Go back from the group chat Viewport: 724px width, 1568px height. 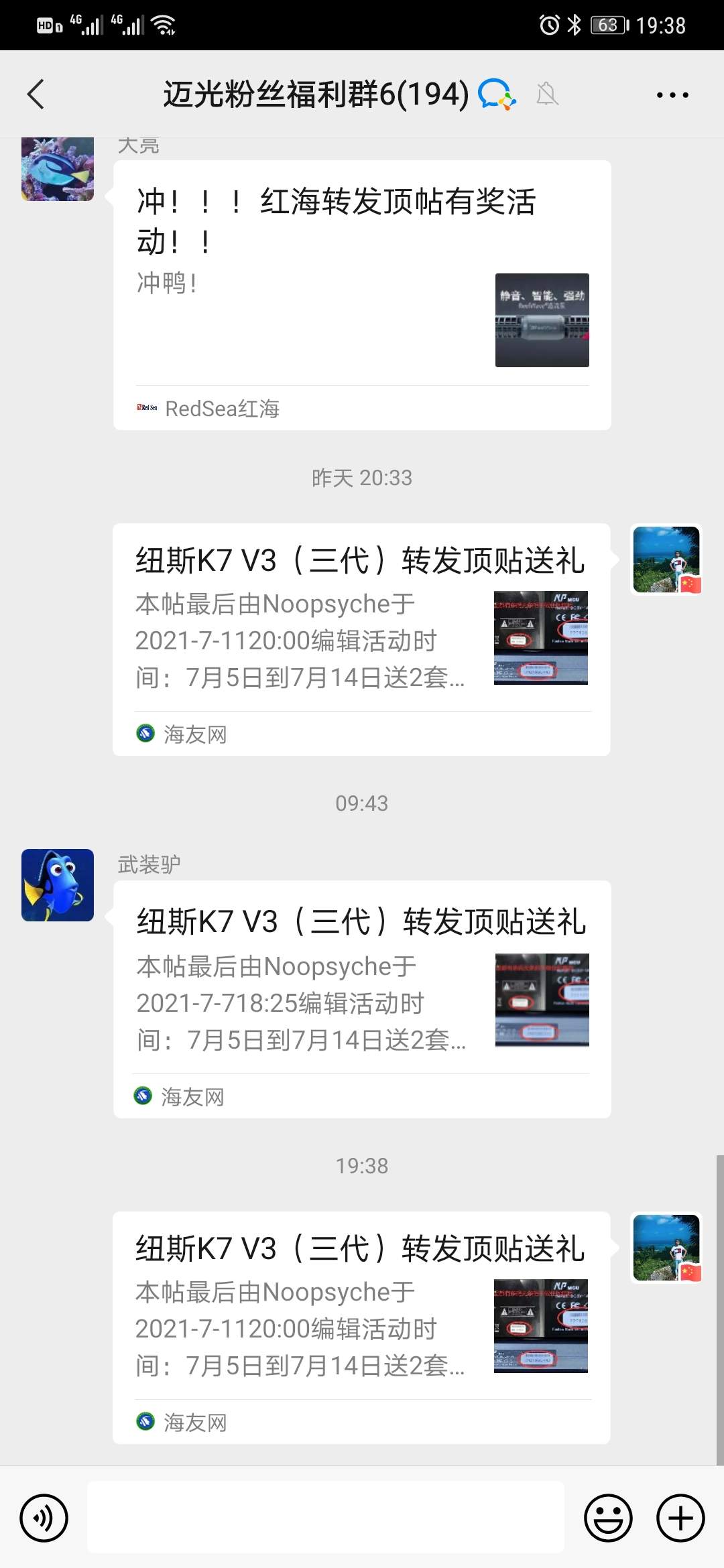[x=36, y=94]
